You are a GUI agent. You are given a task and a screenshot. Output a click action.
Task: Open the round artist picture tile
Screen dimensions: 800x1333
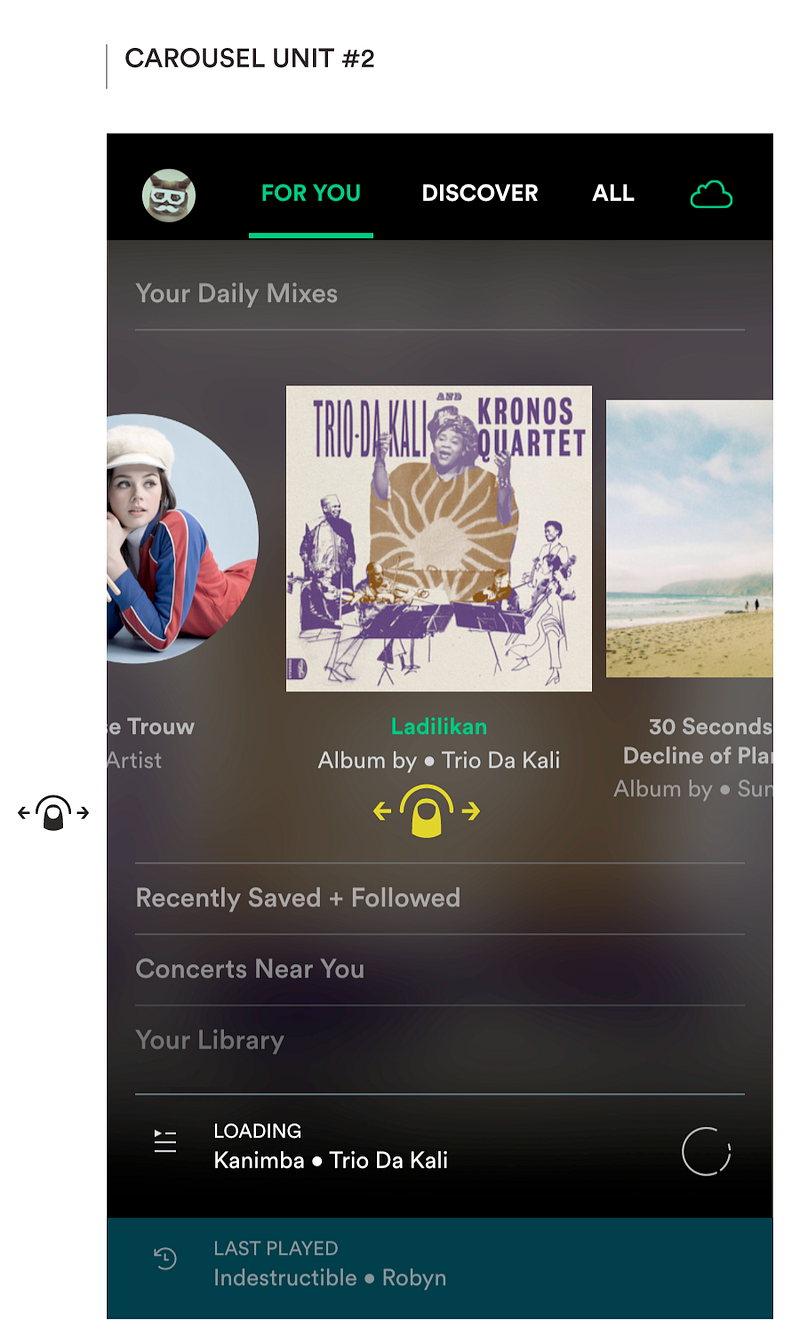pyautogui.click(x=180, y=538)
